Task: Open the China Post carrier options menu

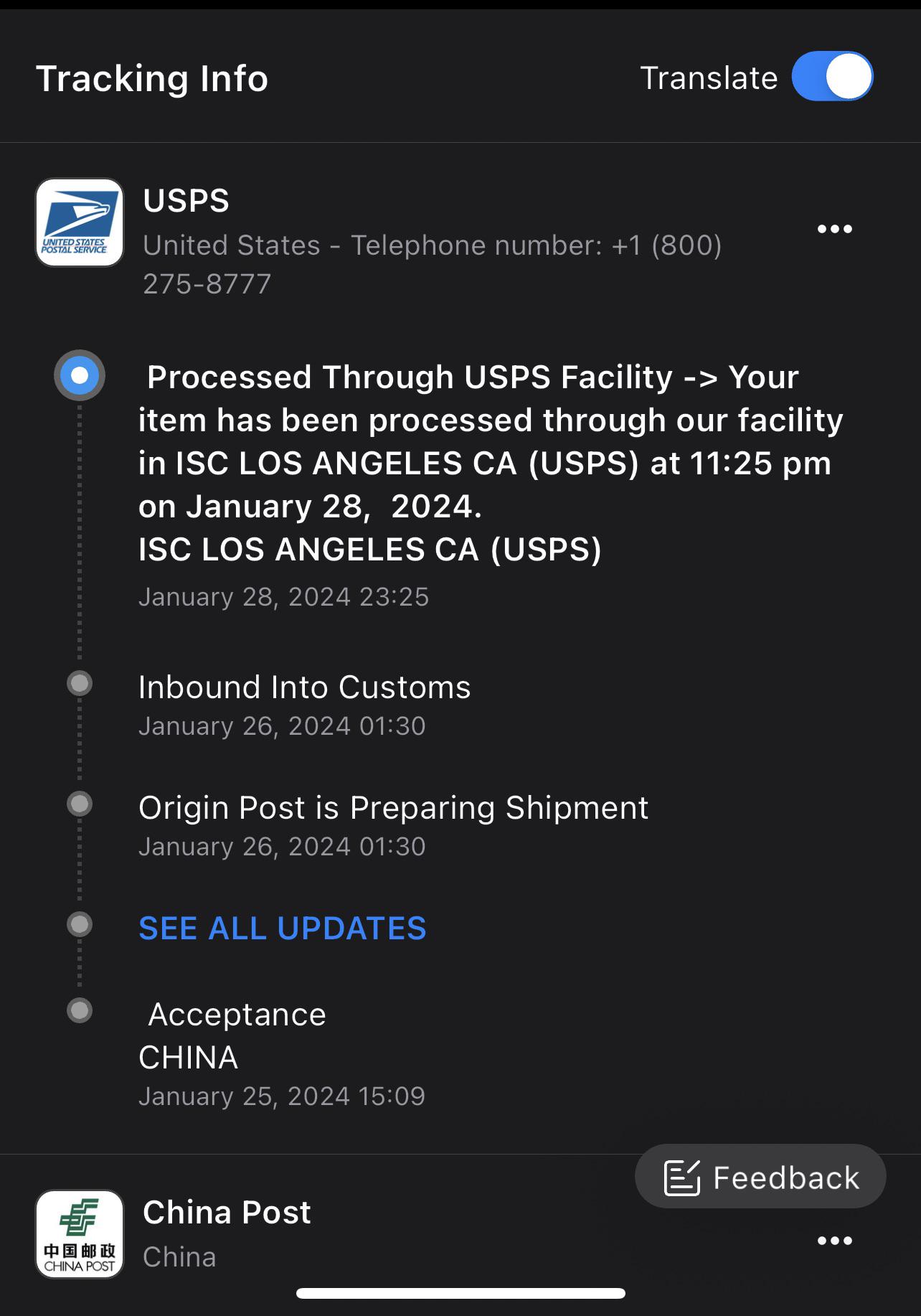Action: pos(834,1241)
